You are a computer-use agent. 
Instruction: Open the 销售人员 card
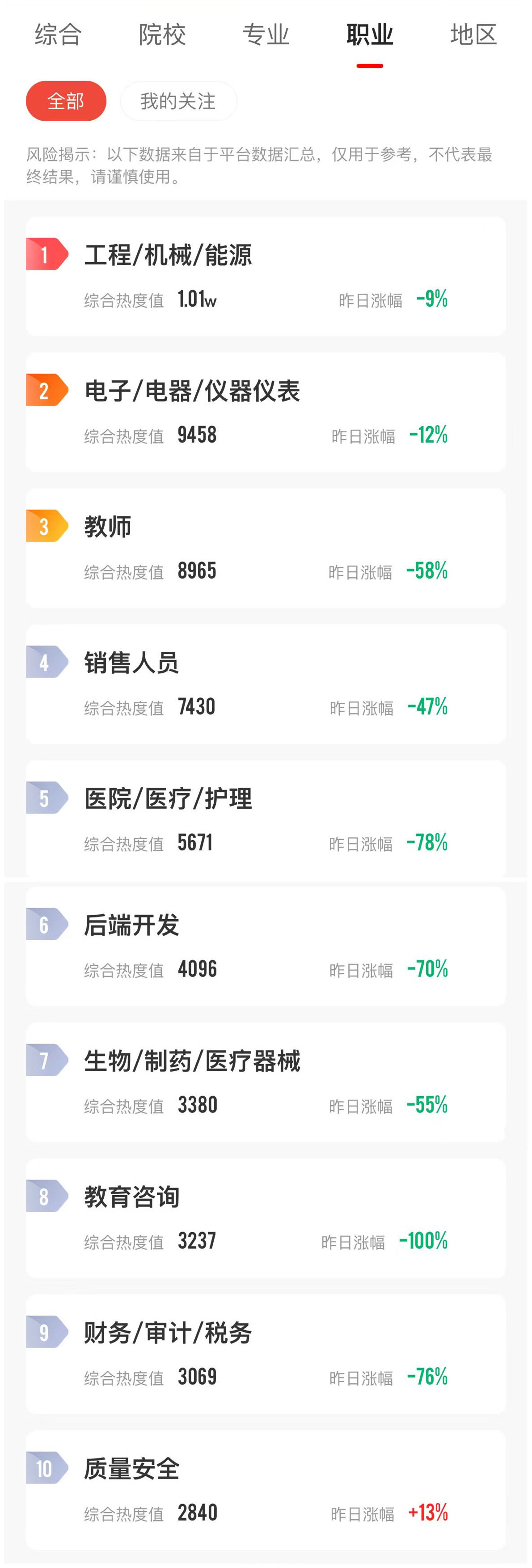point(266,684)
